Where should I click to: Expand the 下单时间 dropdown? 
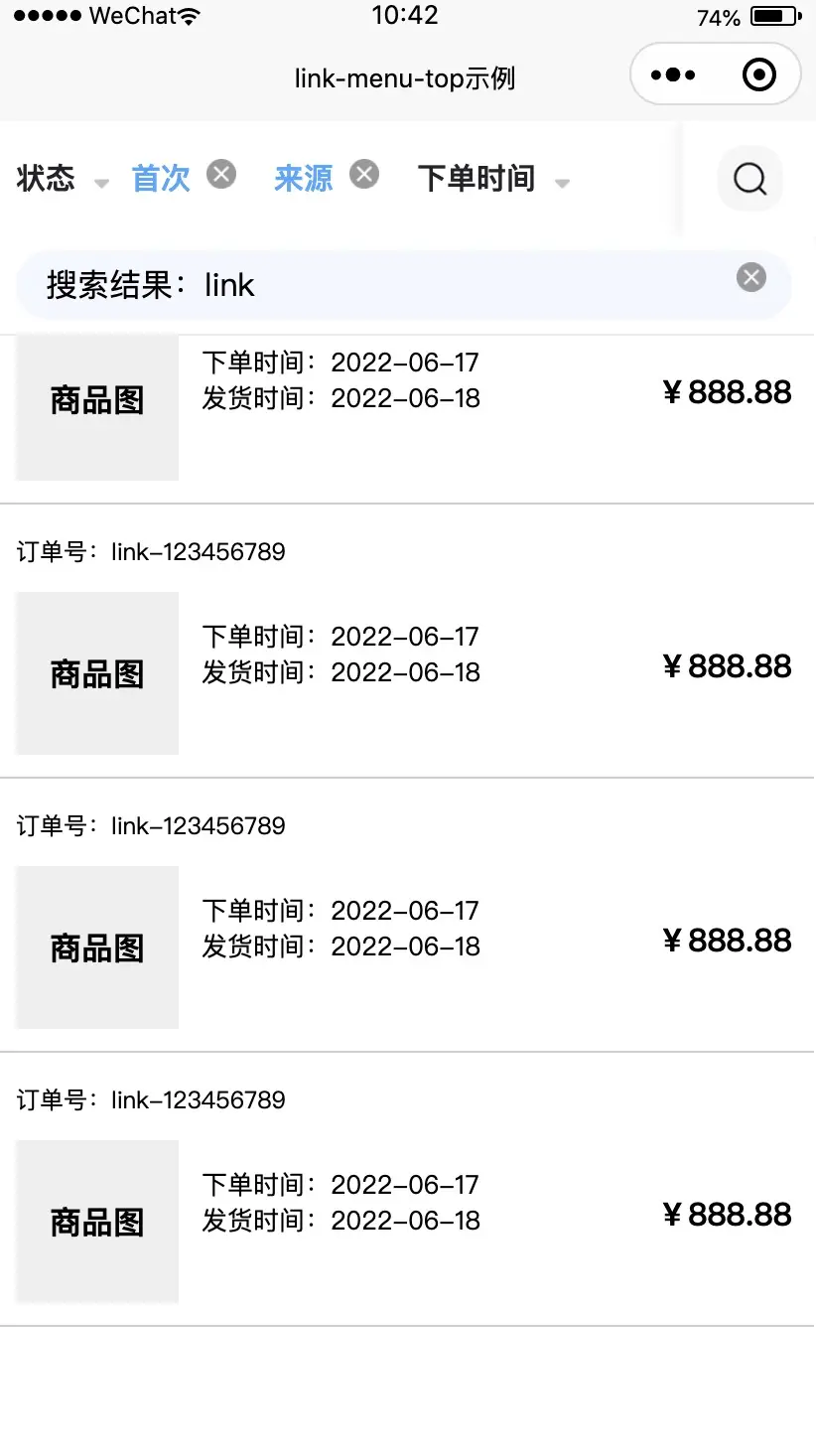point(493,179)
